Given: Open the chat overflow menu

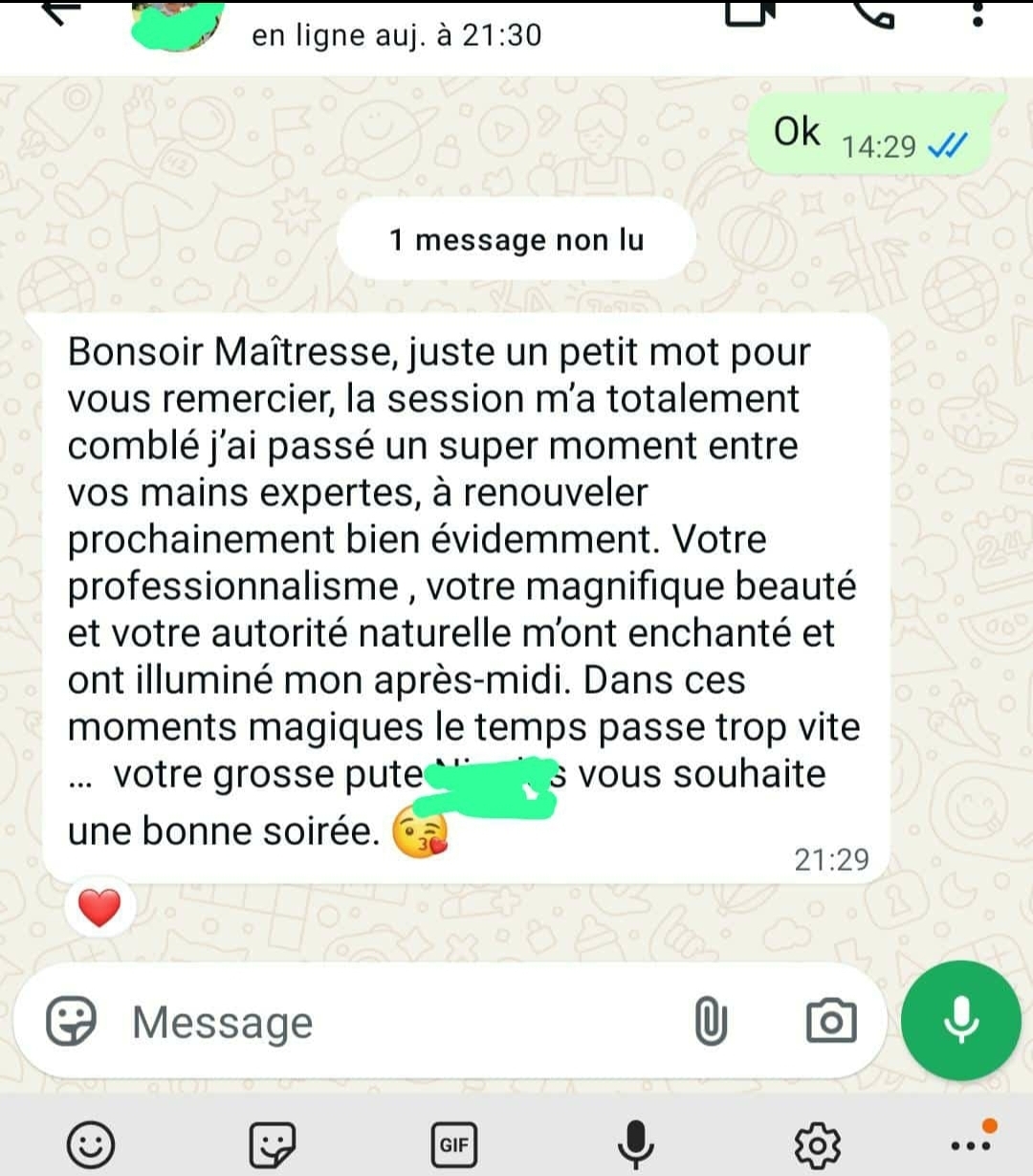Looking at the screenshot, I should click(x=977, y=13).
